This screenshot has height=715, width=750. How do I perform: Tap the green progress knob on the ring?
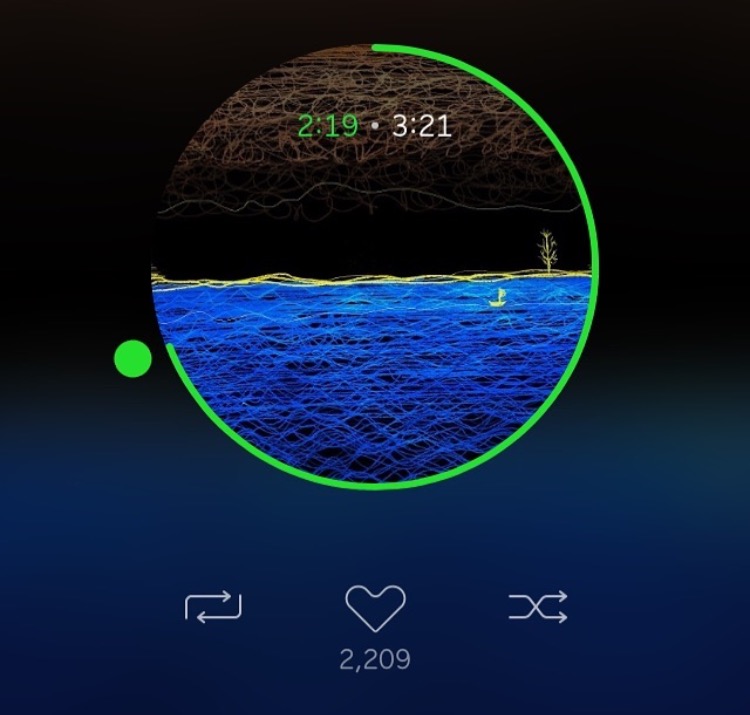pyautogui.click(x=133, y=358)
